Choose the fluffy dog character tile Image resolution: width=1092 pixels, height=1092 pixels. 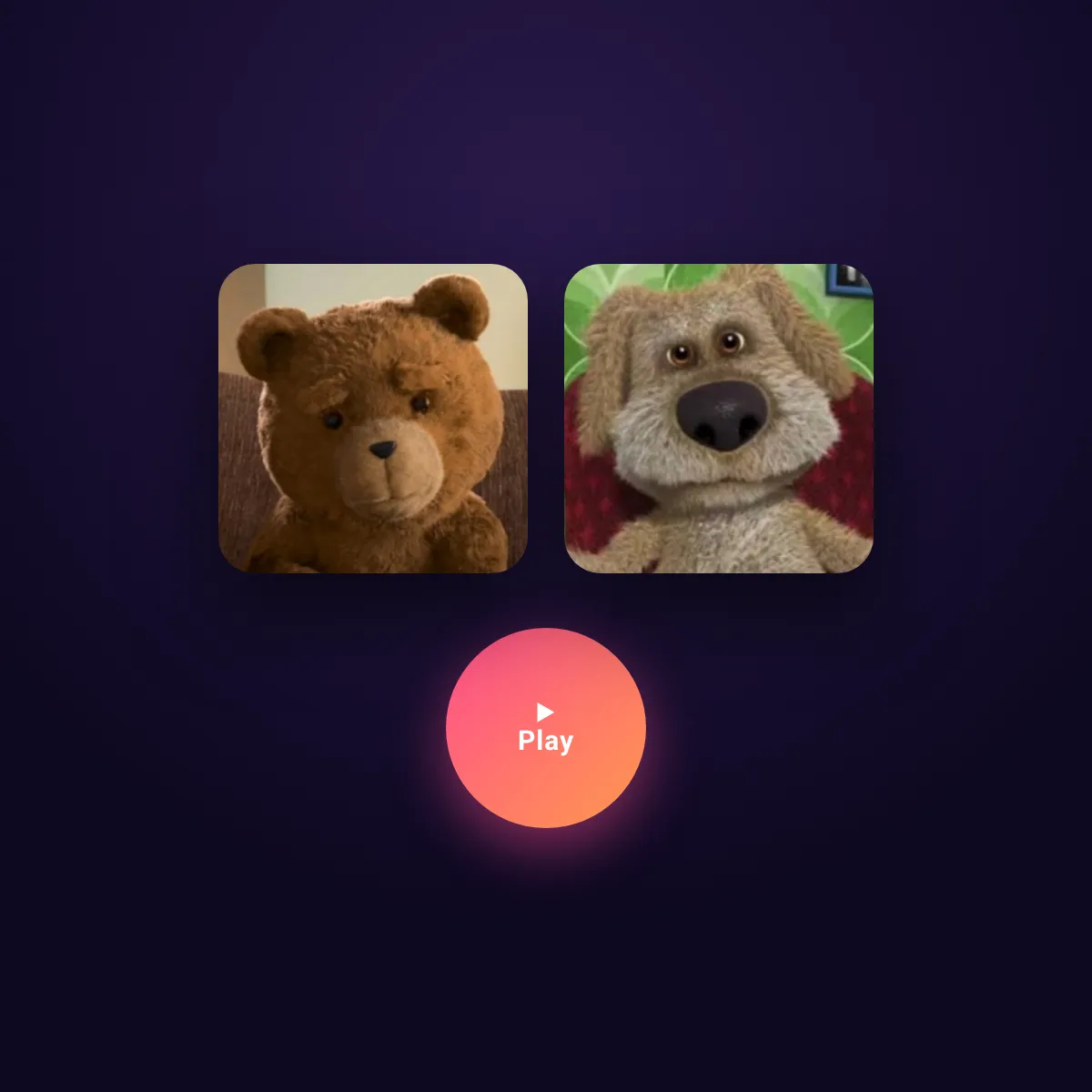point(719,419)
